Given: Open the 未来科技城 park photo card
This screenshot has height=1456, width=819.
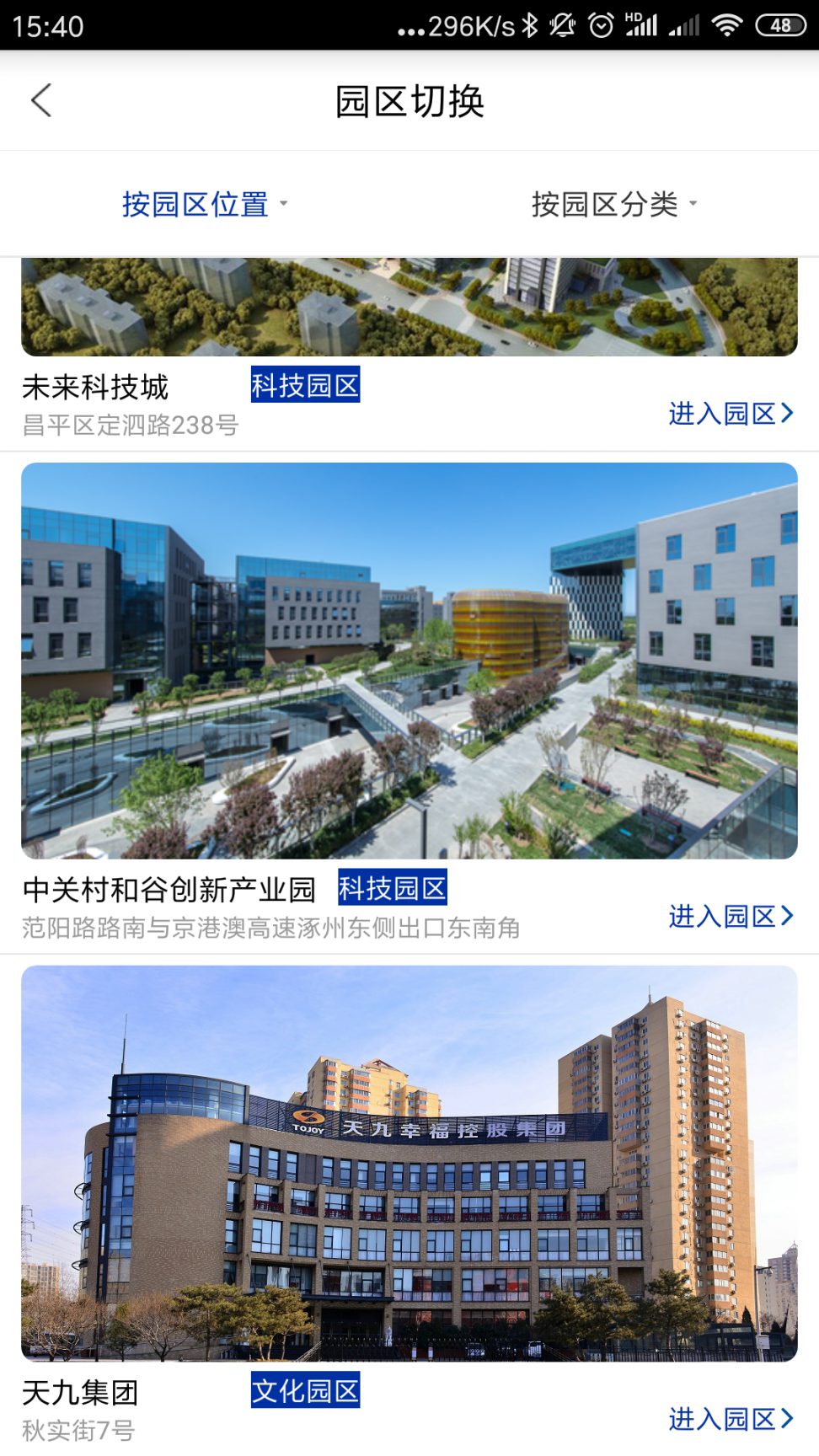Looking at the screenshot, I should [409, 308].
